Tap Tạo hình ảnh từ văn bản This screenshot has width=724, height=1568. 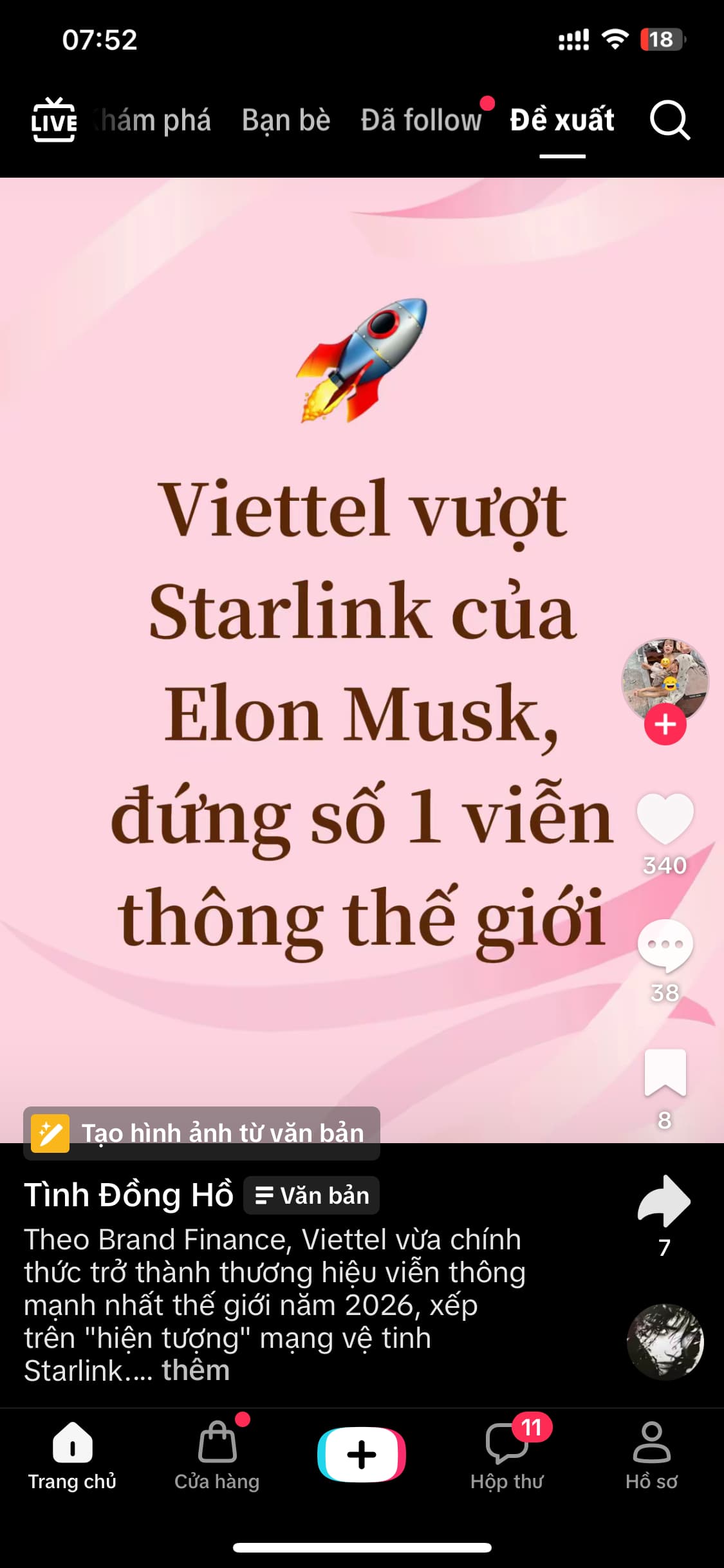click(202, 1134)
